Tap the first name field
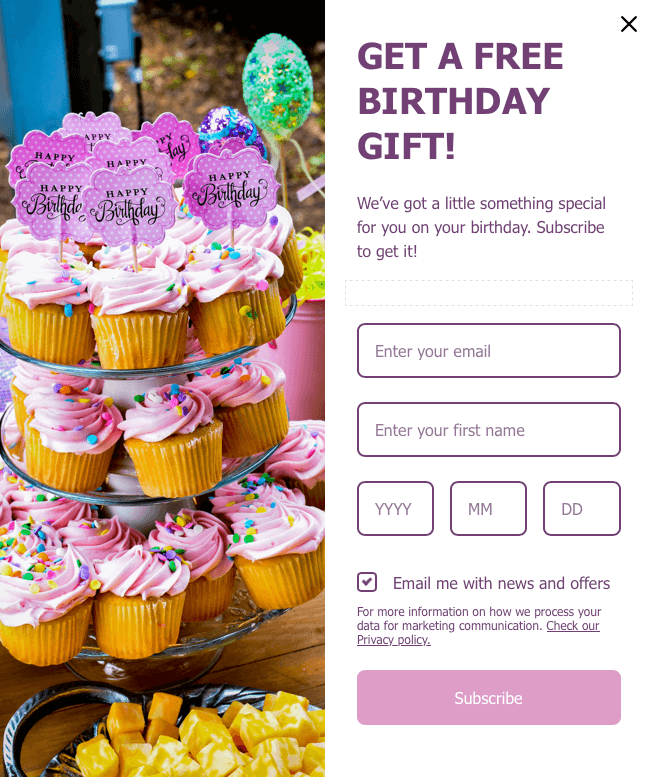Viewport: 651px width, 777px height. pos(488,430)
